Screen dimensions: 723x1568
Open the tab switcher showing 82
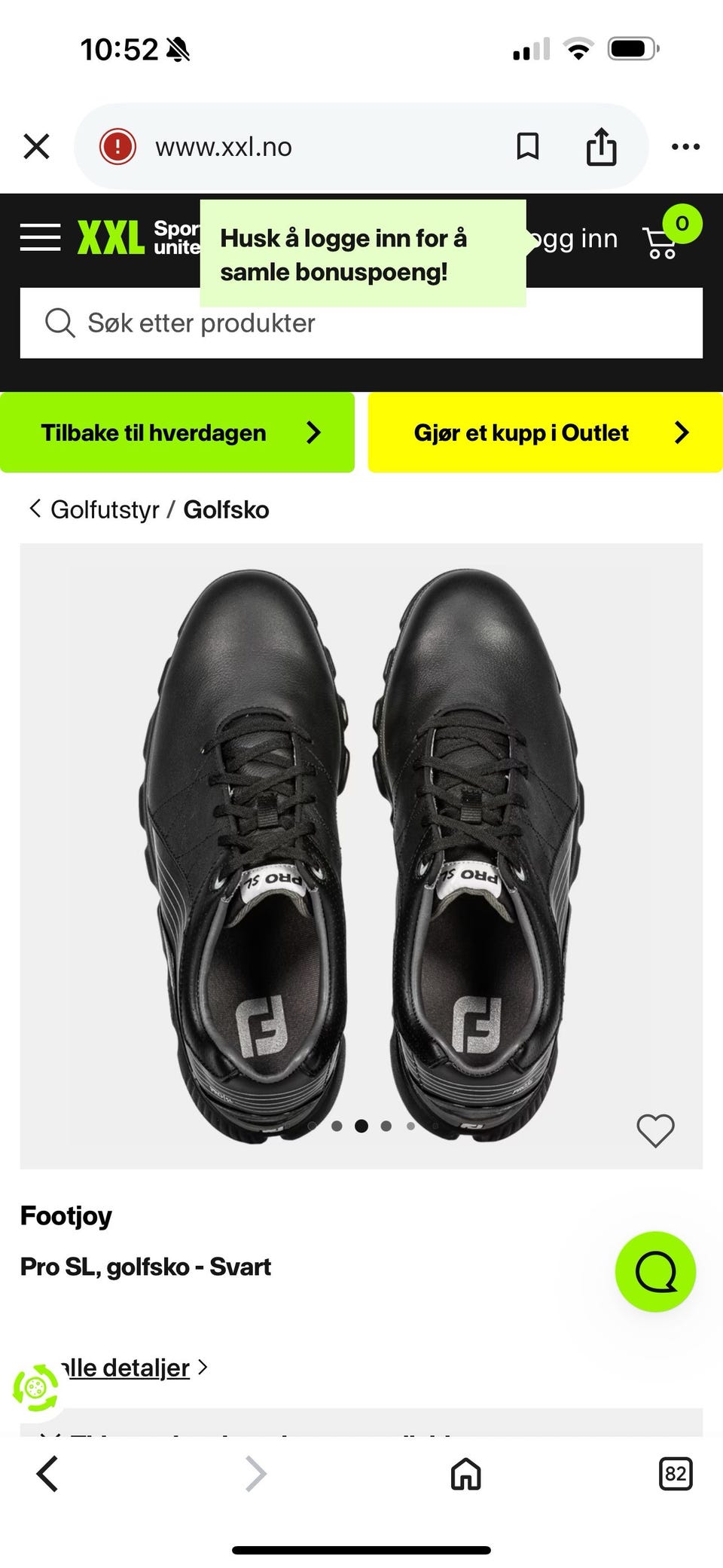click(675, 1473)
